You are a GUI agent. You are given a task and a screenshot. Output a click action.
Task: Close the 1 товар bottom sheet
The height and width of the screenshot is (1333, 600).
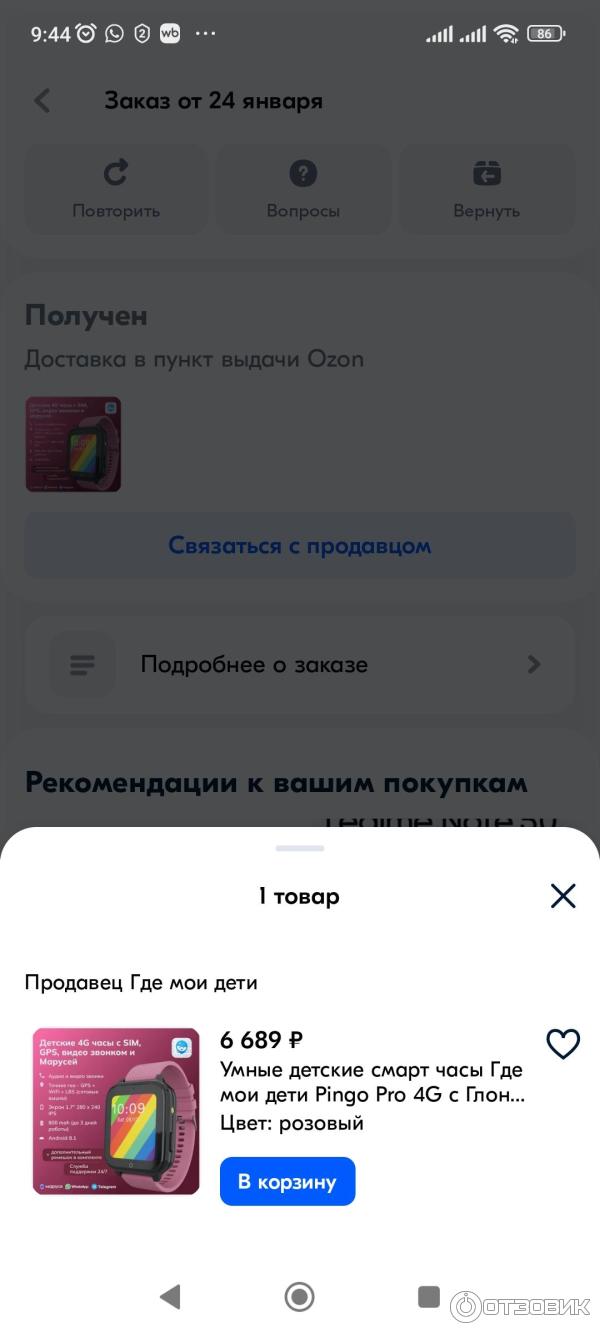coord(563,895)
